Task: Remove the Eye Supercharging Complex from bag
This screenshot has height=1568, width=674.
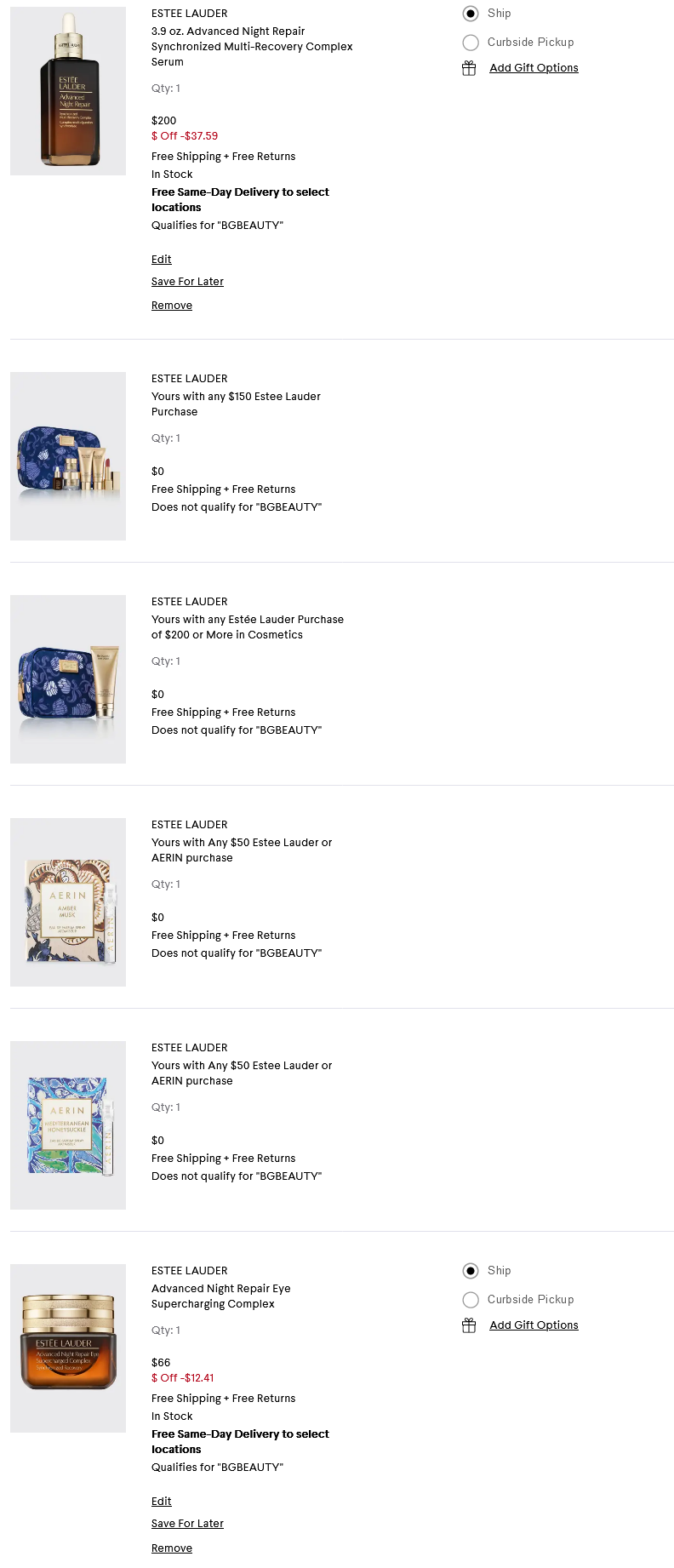Action: point(172,1548)
